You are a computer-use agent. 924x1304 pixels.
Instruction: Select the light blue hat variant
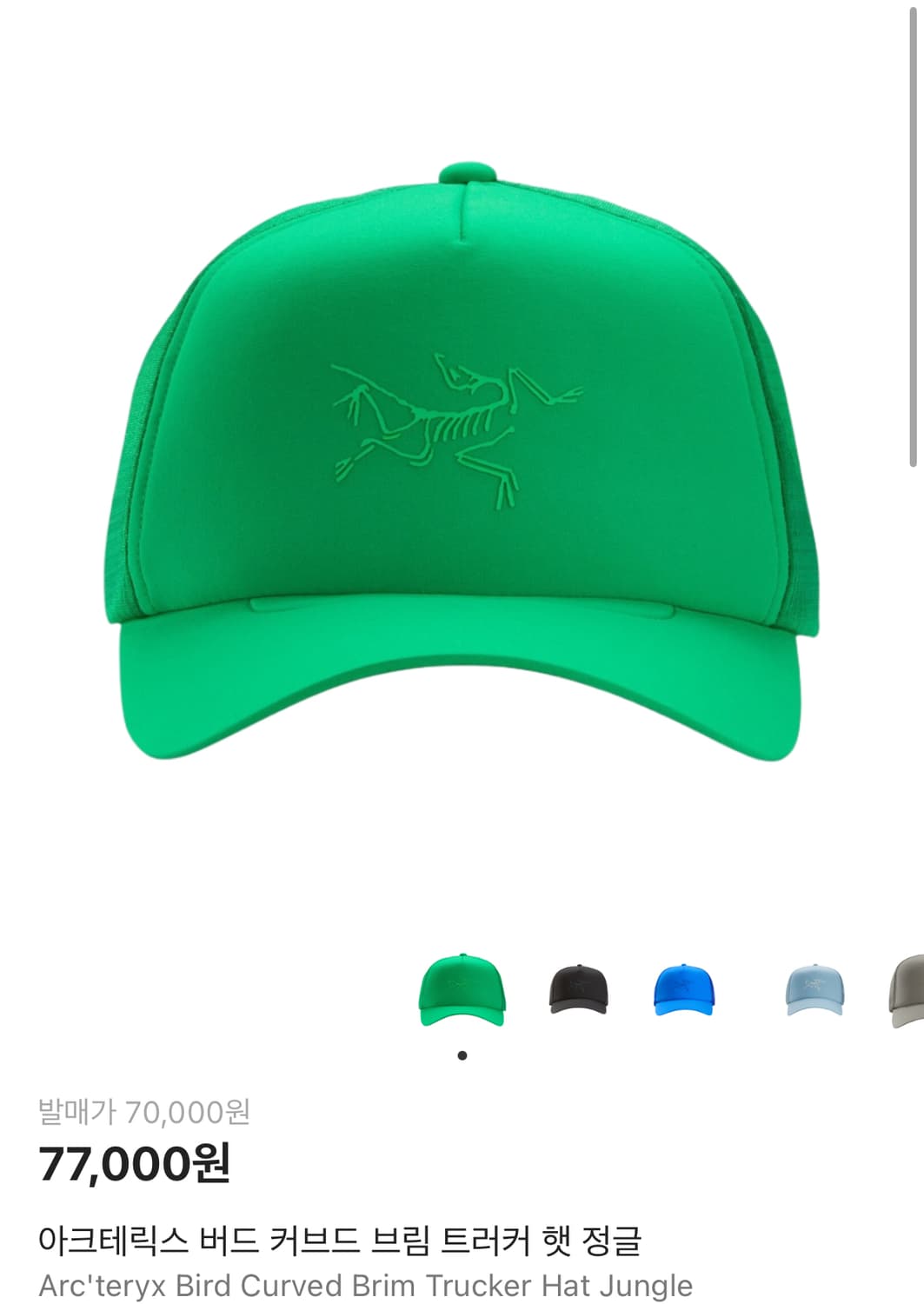coord(814,990)
